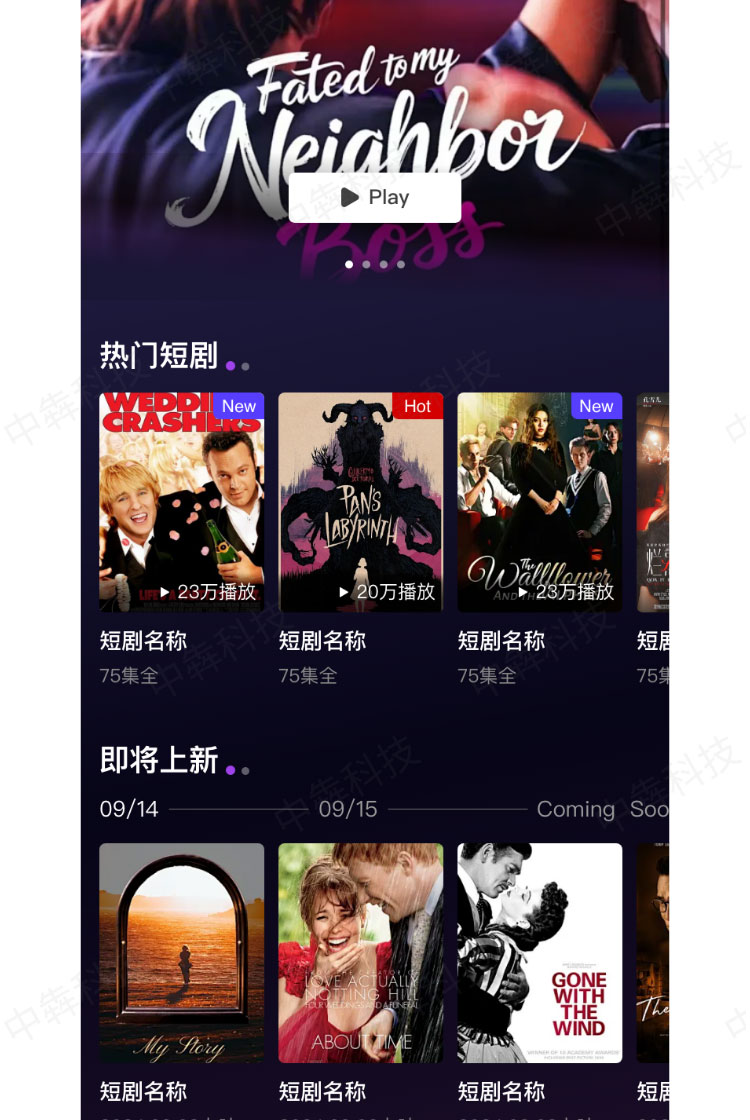This screenshot has height=1120, width=750.
Task: Open the Gone with the Wind card
Action: point(540,952)
